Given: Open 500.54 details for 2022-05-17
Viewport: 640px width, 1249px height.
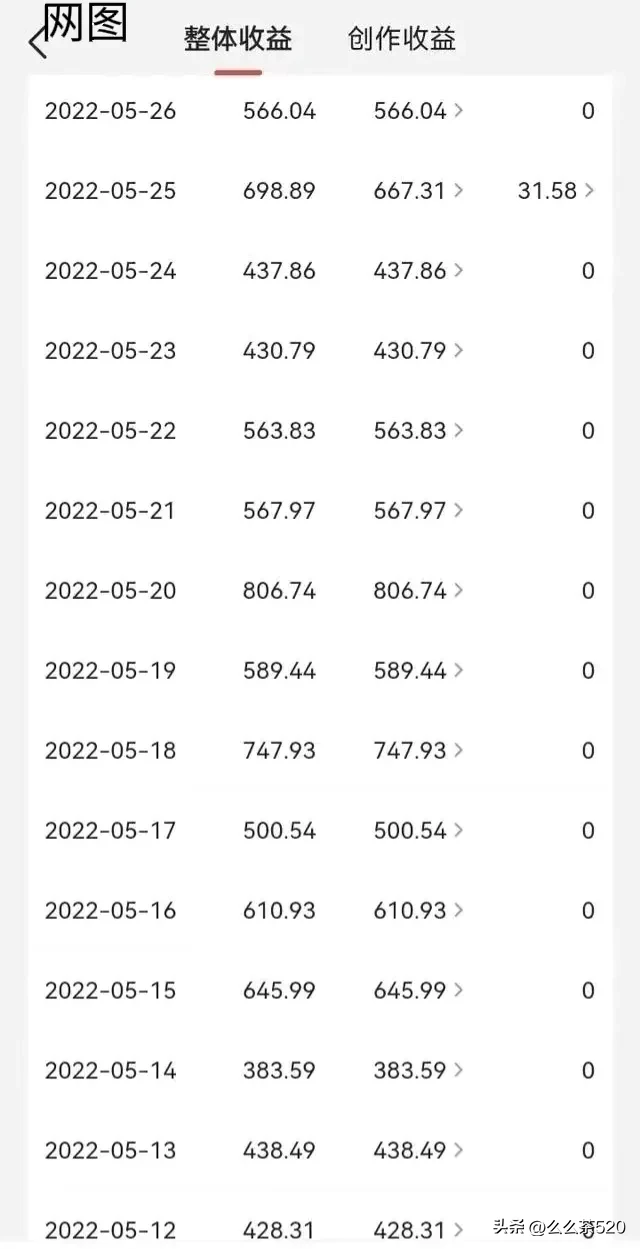Looking at the screenshot, I should (418, 831).
